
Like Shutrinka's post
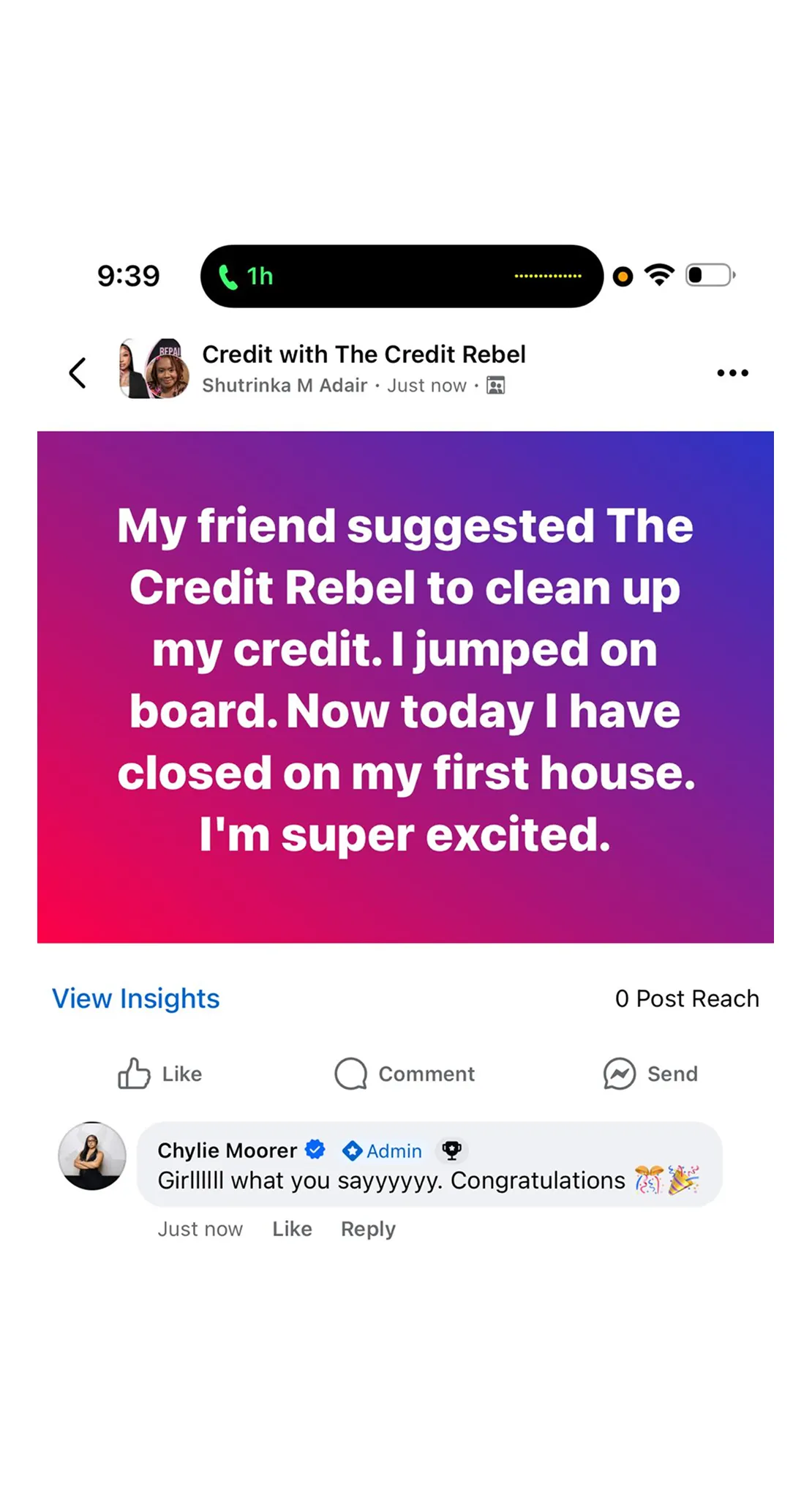click(161, 1074)
